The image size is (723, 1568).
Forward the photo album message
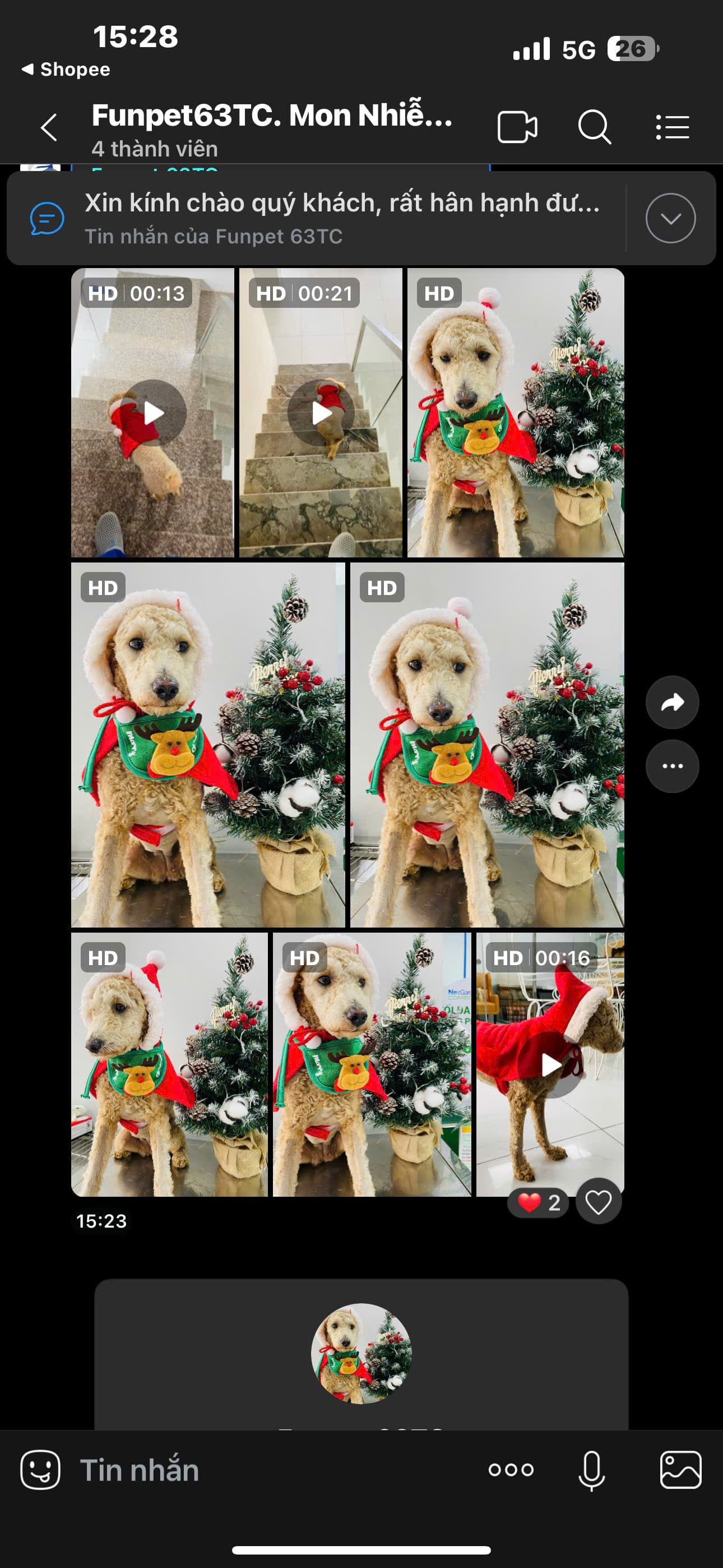[x=672, y=703]
